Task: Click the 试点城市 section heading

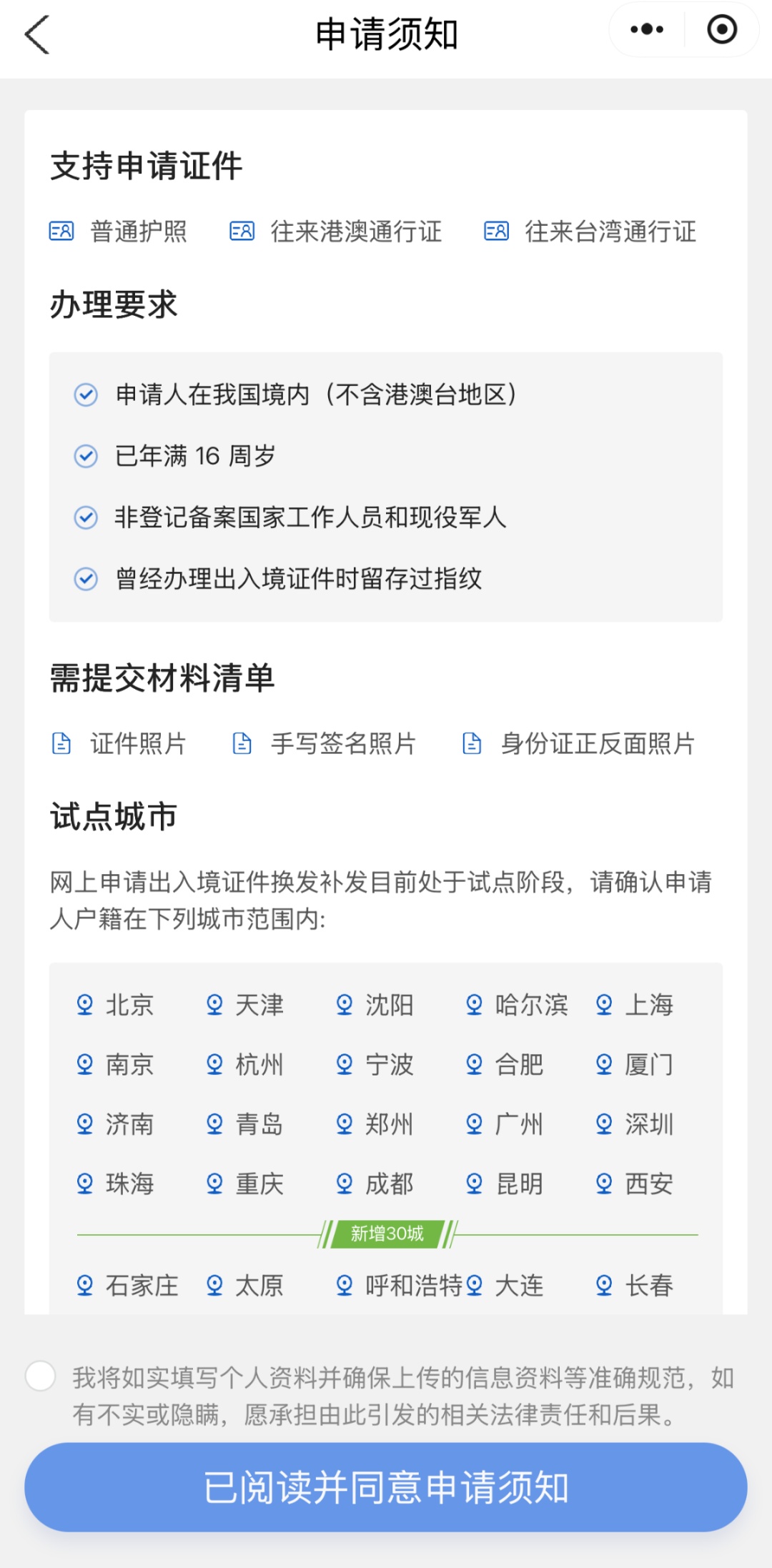Action: (116, 815)
